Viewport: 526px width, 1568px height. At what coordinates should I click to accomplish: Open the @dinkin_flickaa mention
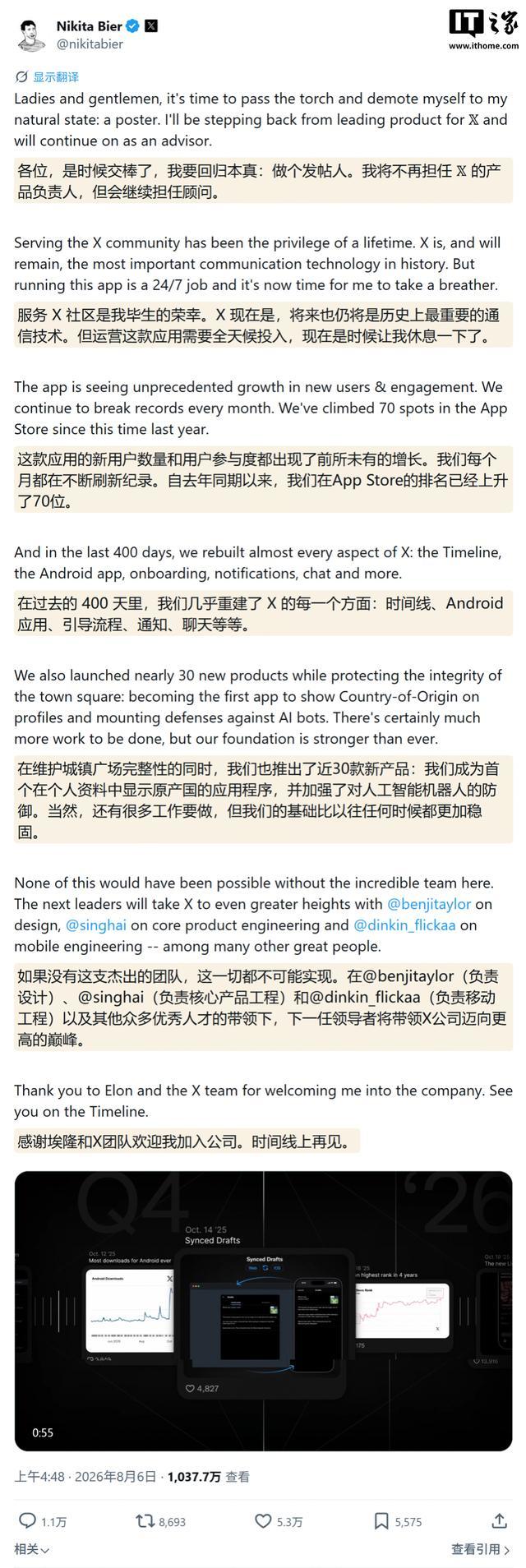(404, 925)
